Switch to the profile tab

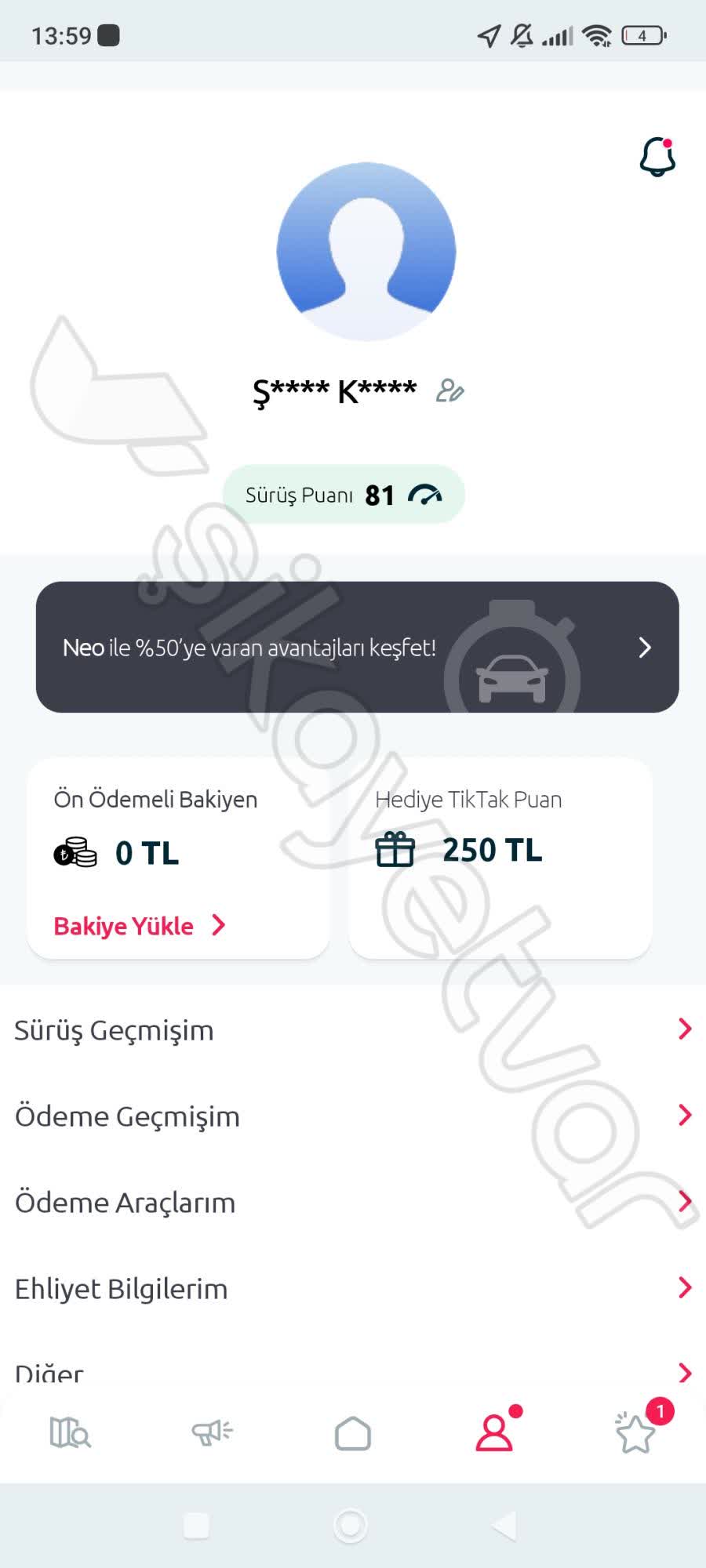tap(494, 1432)
